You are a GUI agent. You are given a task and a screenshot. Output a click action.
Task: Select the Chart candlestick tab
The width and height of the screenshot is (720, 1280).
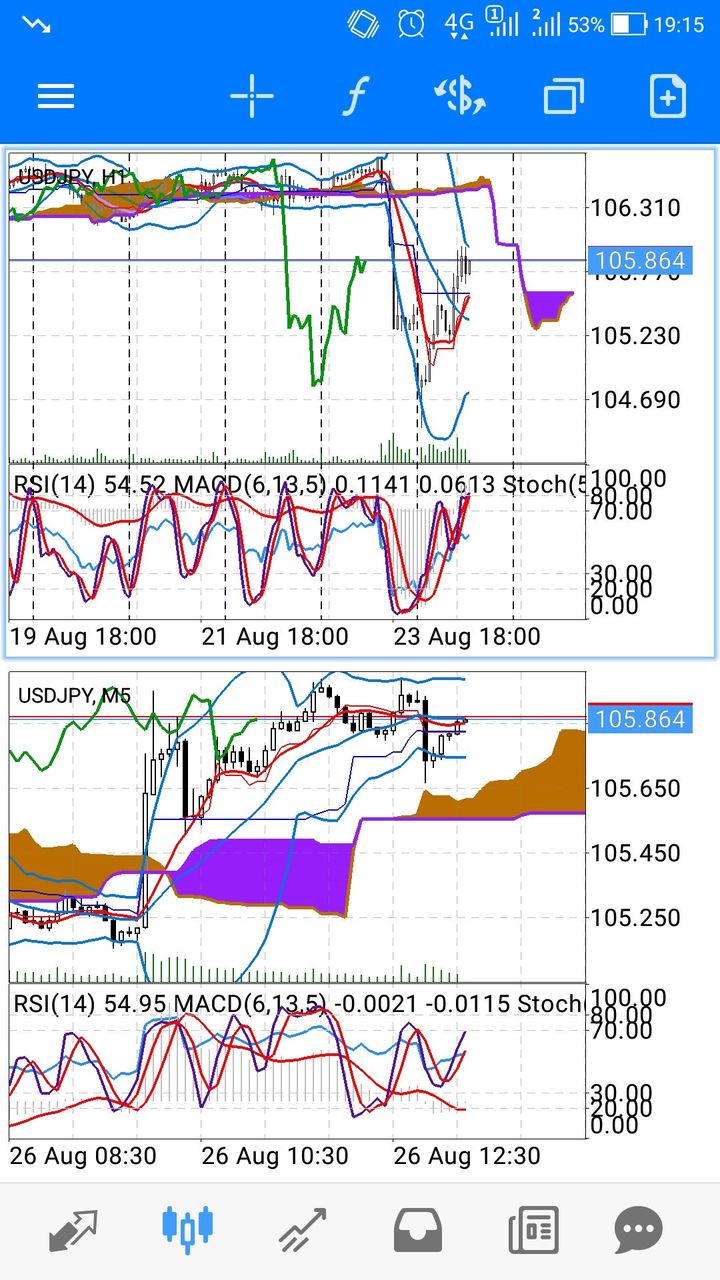(x=188, y=1229)
